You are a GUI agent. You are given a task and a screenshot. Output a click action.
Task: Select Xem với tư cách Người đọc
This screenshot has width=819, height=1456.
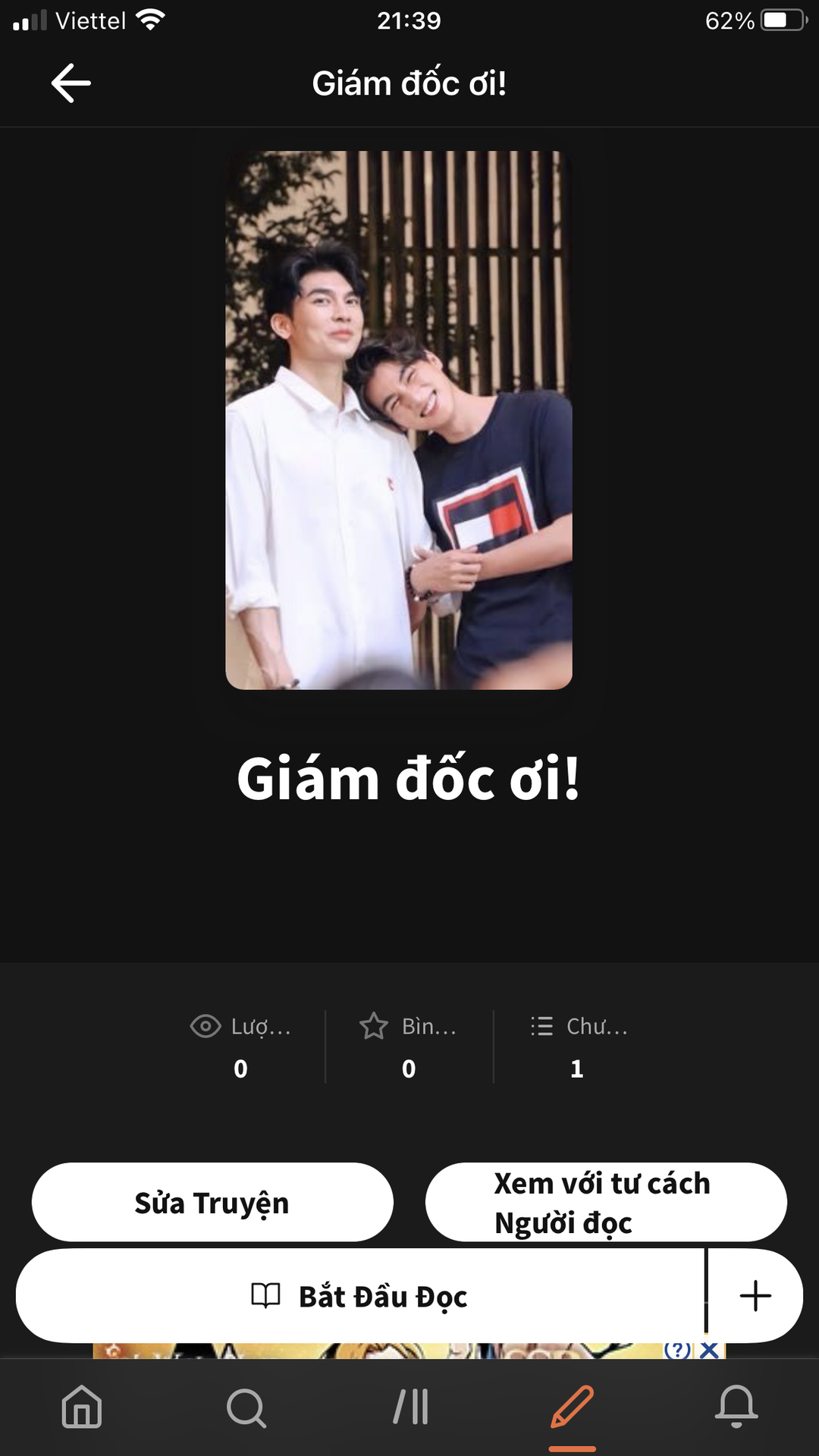606,1203
